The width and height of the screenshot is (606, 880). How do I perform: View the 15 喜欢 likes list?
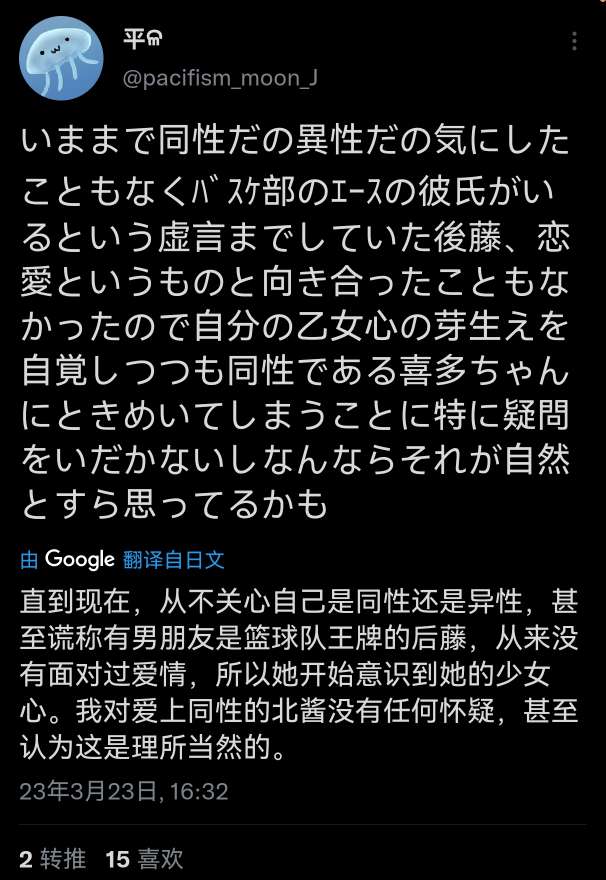[145, 858]
